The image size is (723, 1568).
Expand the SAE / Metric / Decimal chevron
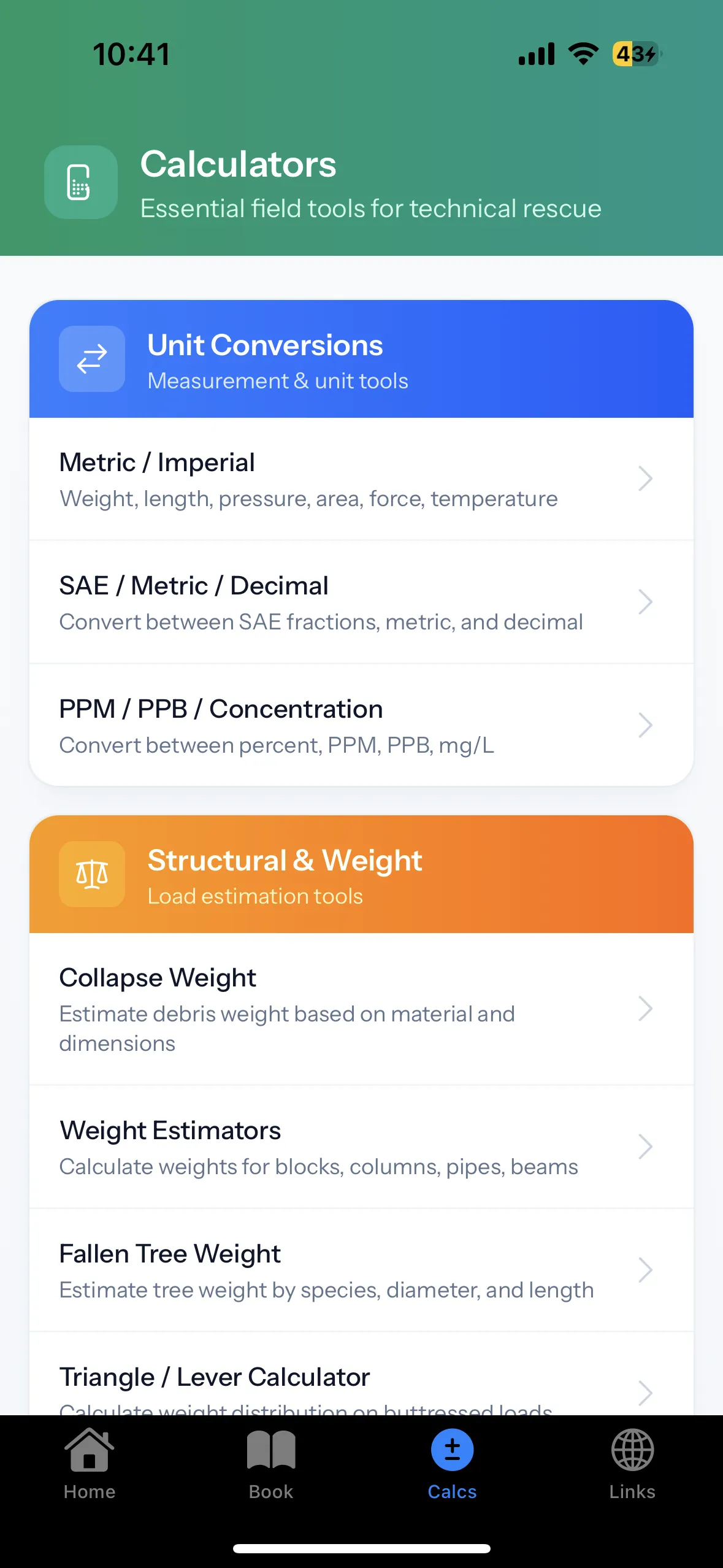(x=645, y=602)
